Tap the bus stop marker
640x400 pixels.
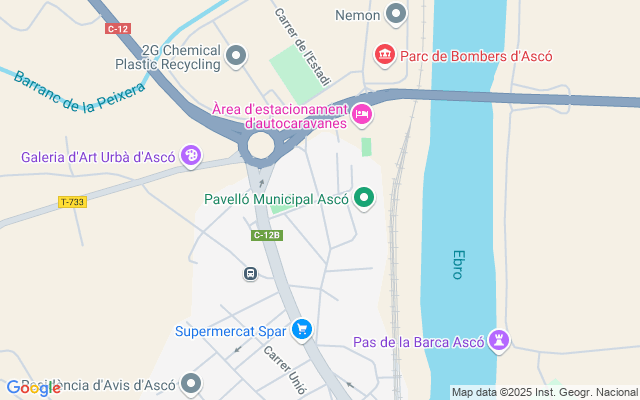point(250,273)
